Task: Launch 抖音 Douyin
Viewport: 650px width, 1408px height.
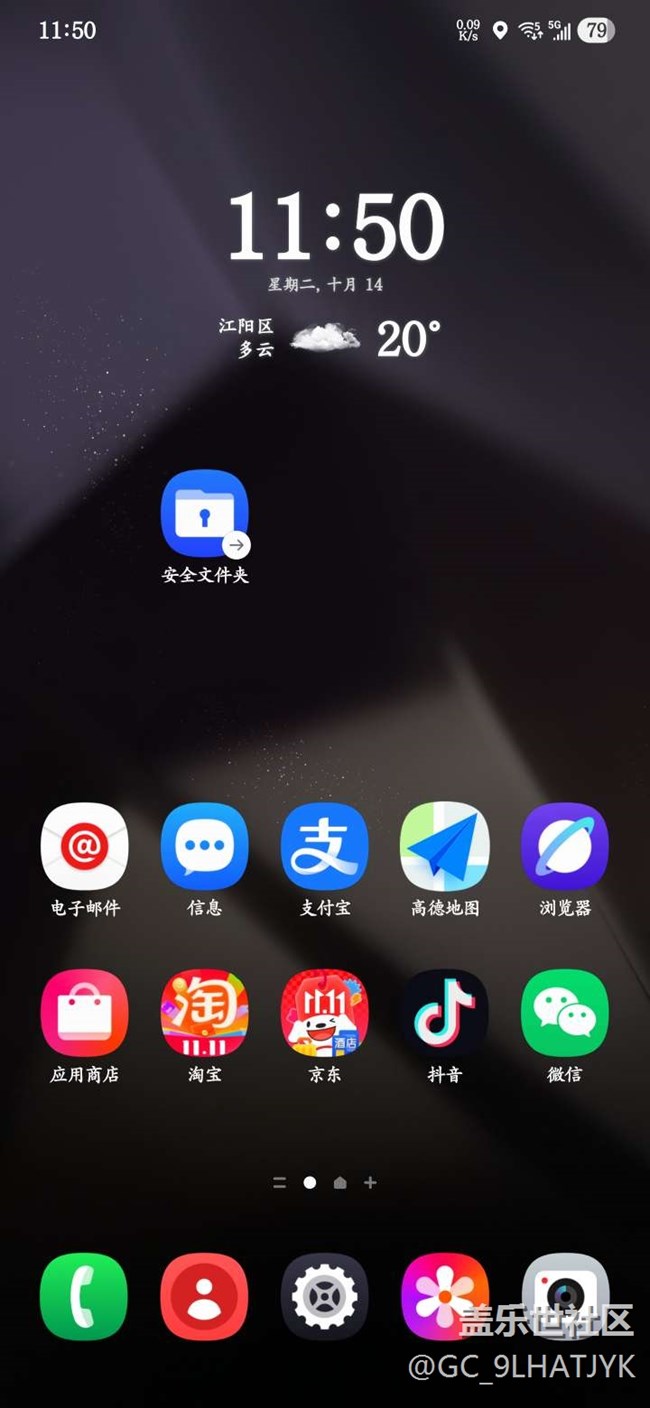Action: point(444,1012)
